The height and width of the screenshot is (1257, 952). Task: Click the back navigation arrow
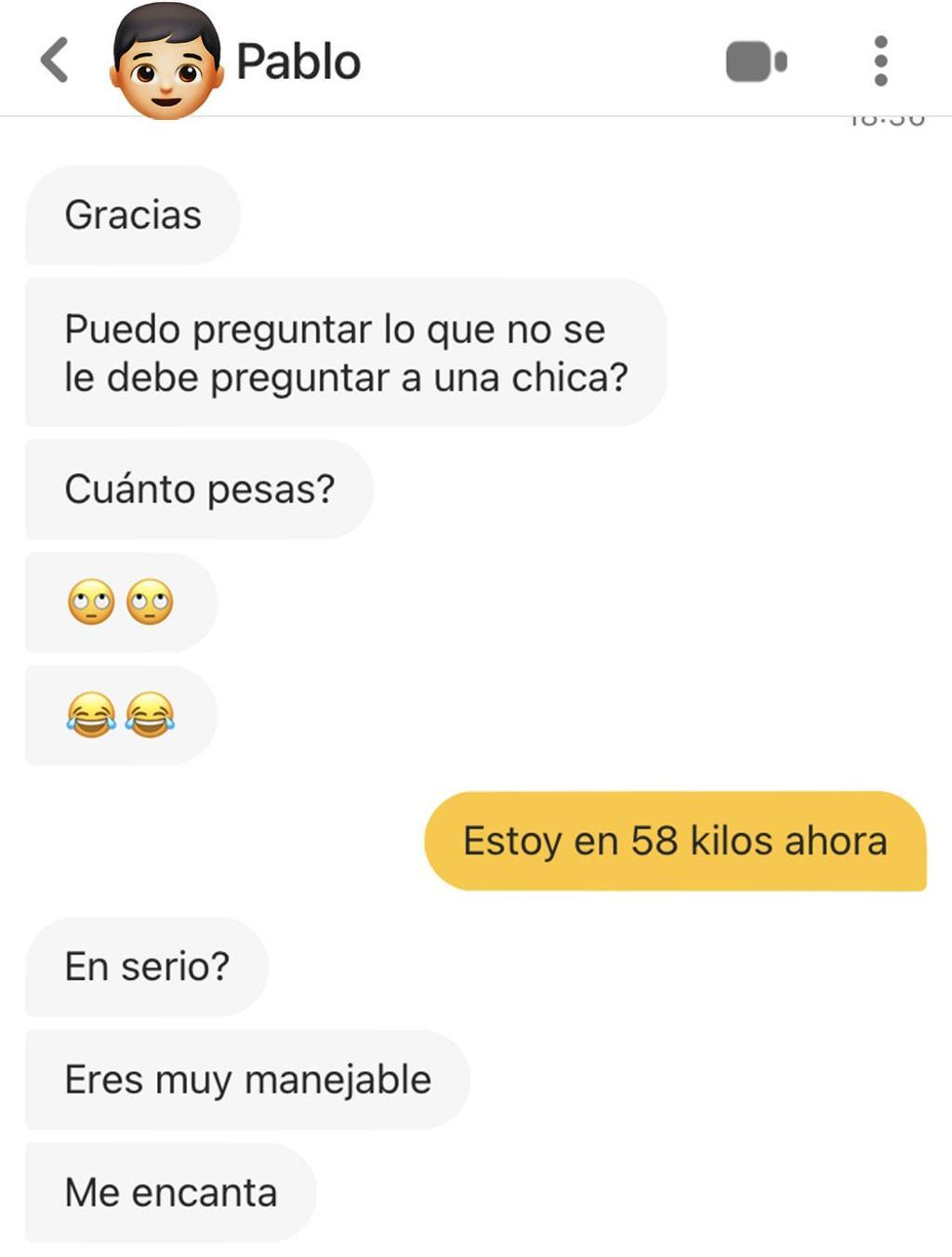point(53,60)
